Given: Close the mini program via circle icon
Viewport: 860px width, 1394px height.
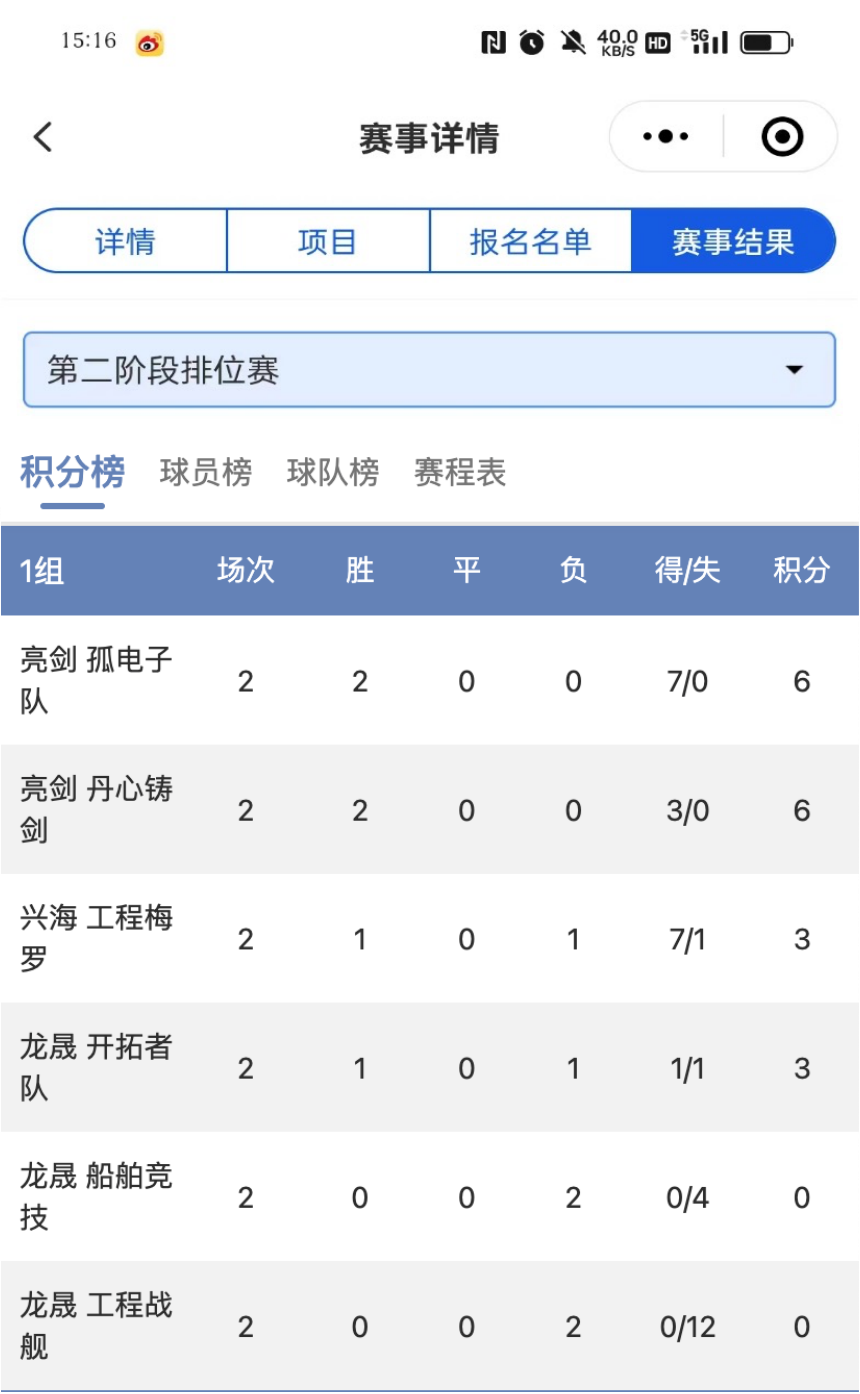Looking at the screenshot, I should pyautogui.click(x=782, y=137).
